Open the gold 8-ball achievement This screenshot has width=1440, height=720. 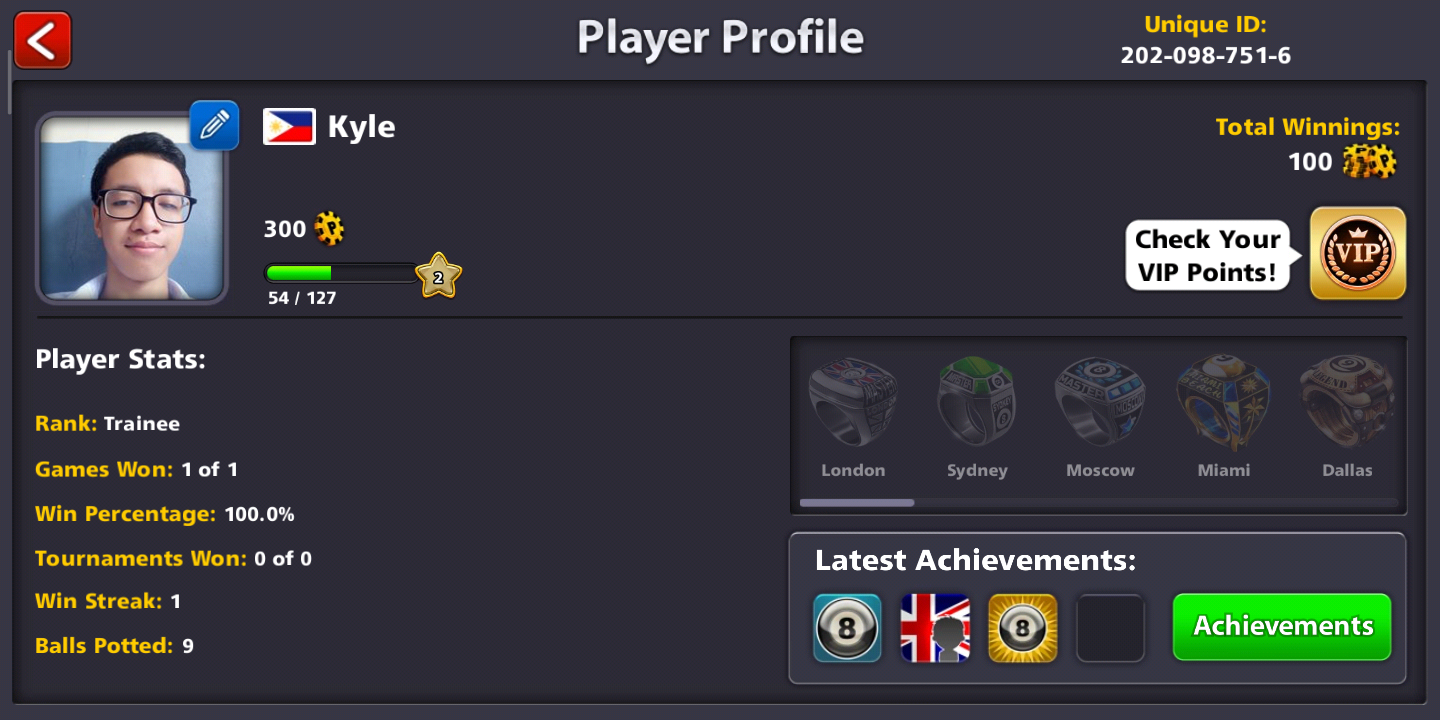pos(1022,628)
